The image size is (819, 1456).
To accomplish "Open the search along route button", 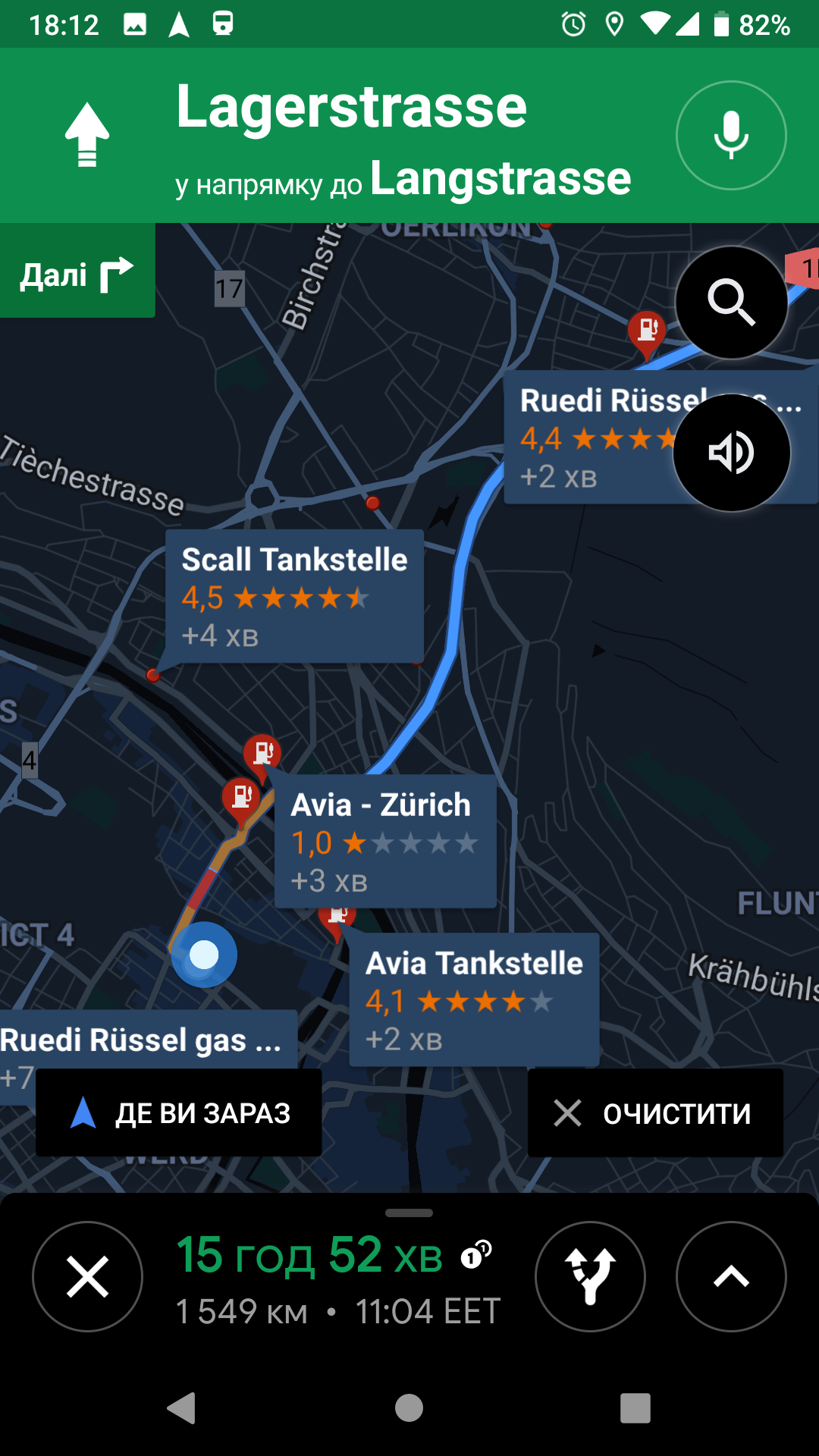I will (x=730, y=302).
